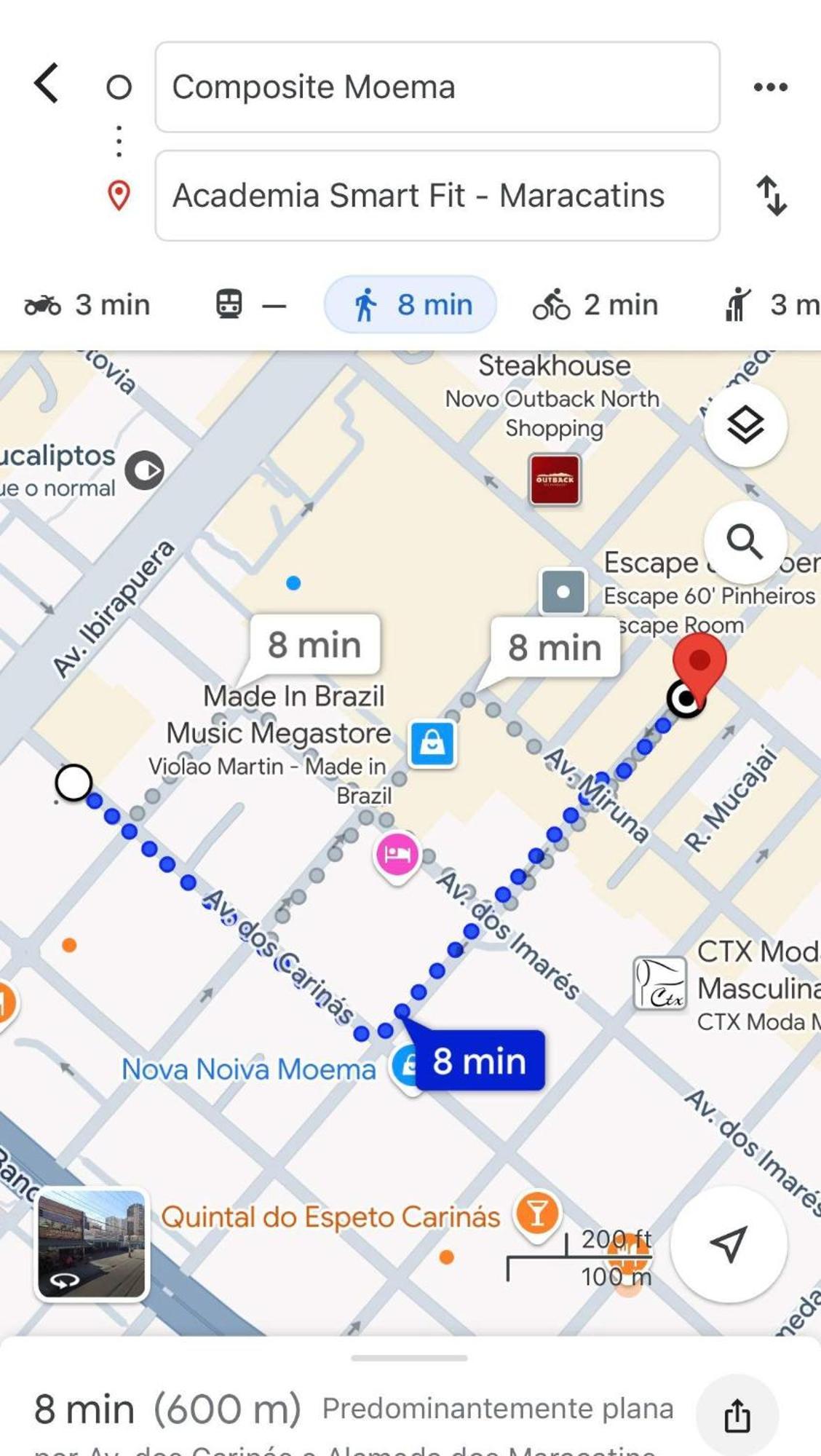Edit the Academia Smart Fit destination field
The height and width of the screenshot is (1456, 821).
[437, 196]
